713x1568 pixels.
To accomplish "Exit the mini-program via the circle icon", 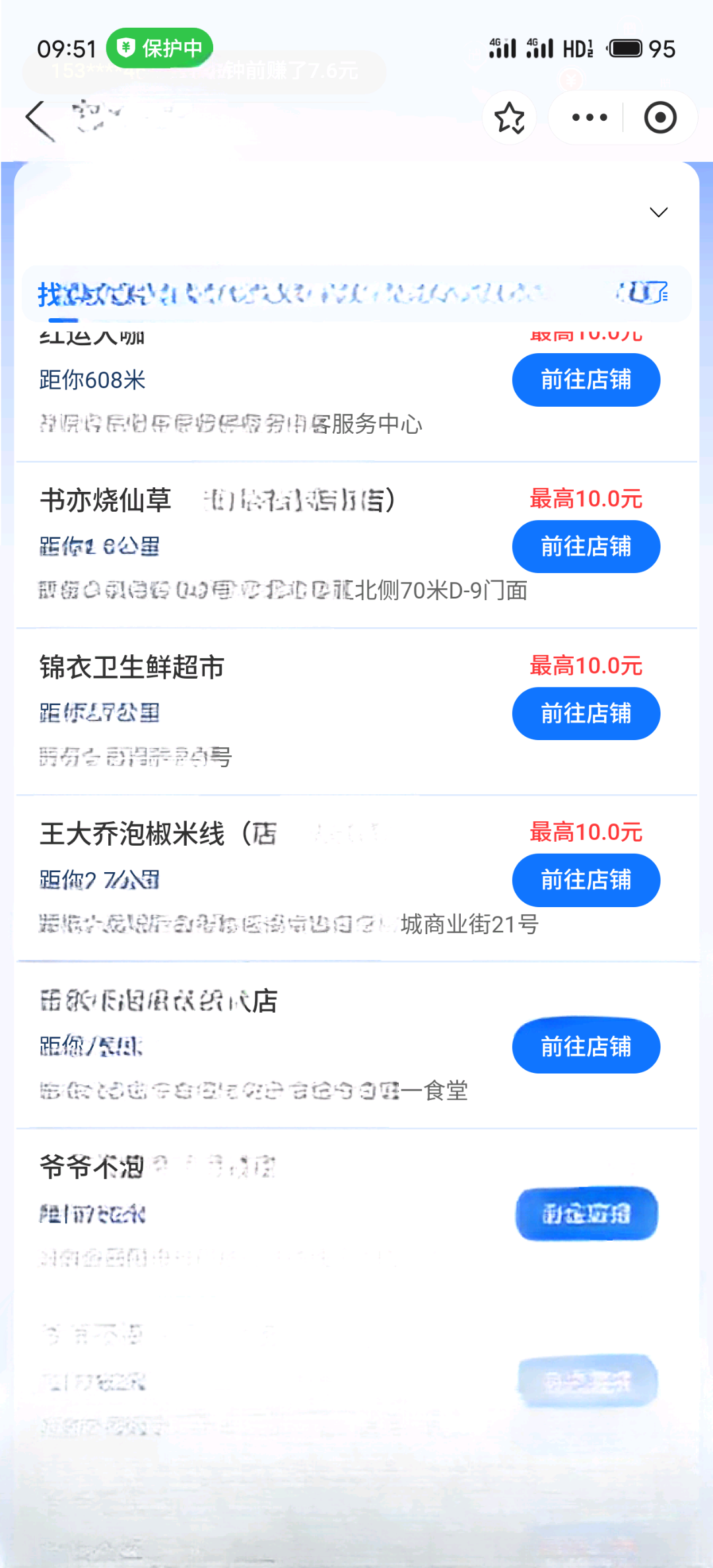I will coord(660,117).
